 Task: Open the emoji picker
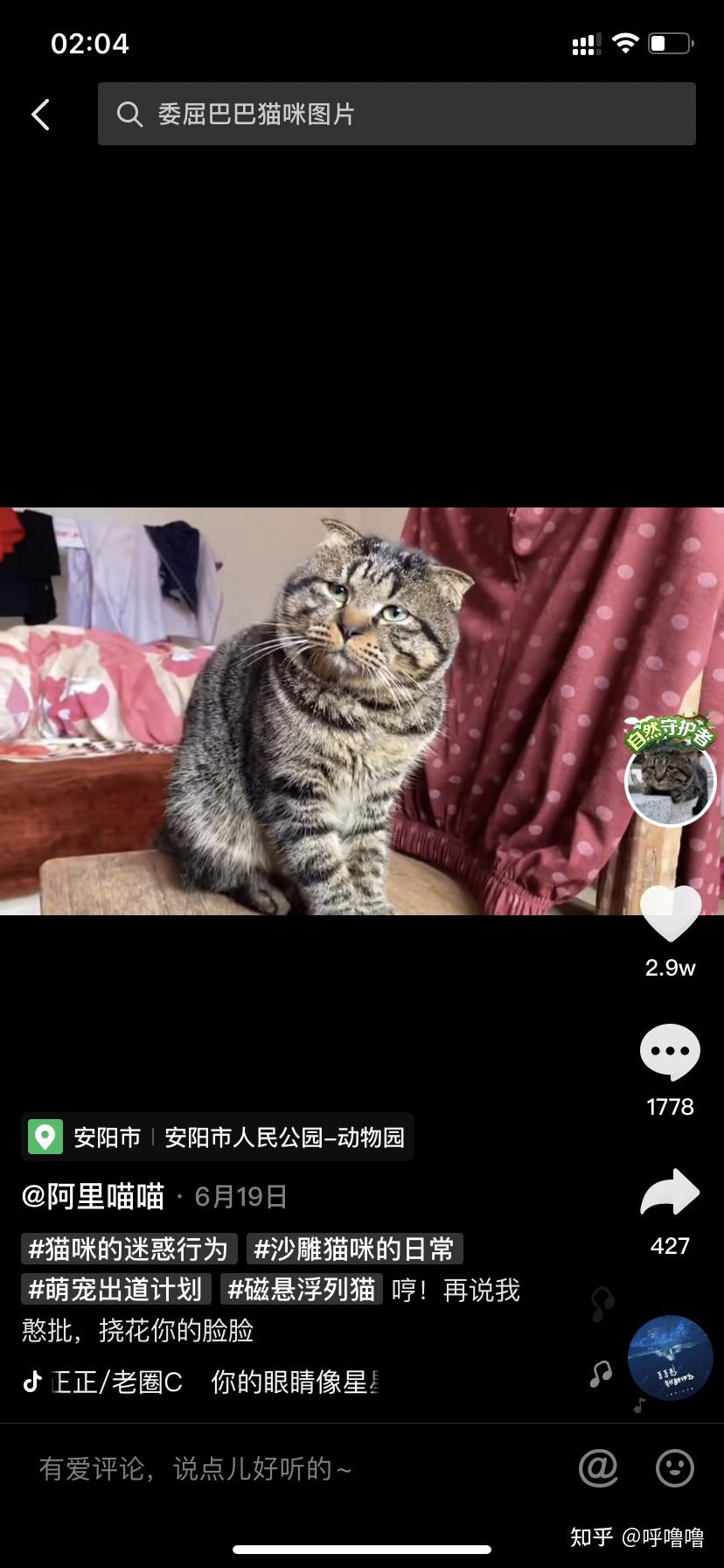pos(675,1467)
